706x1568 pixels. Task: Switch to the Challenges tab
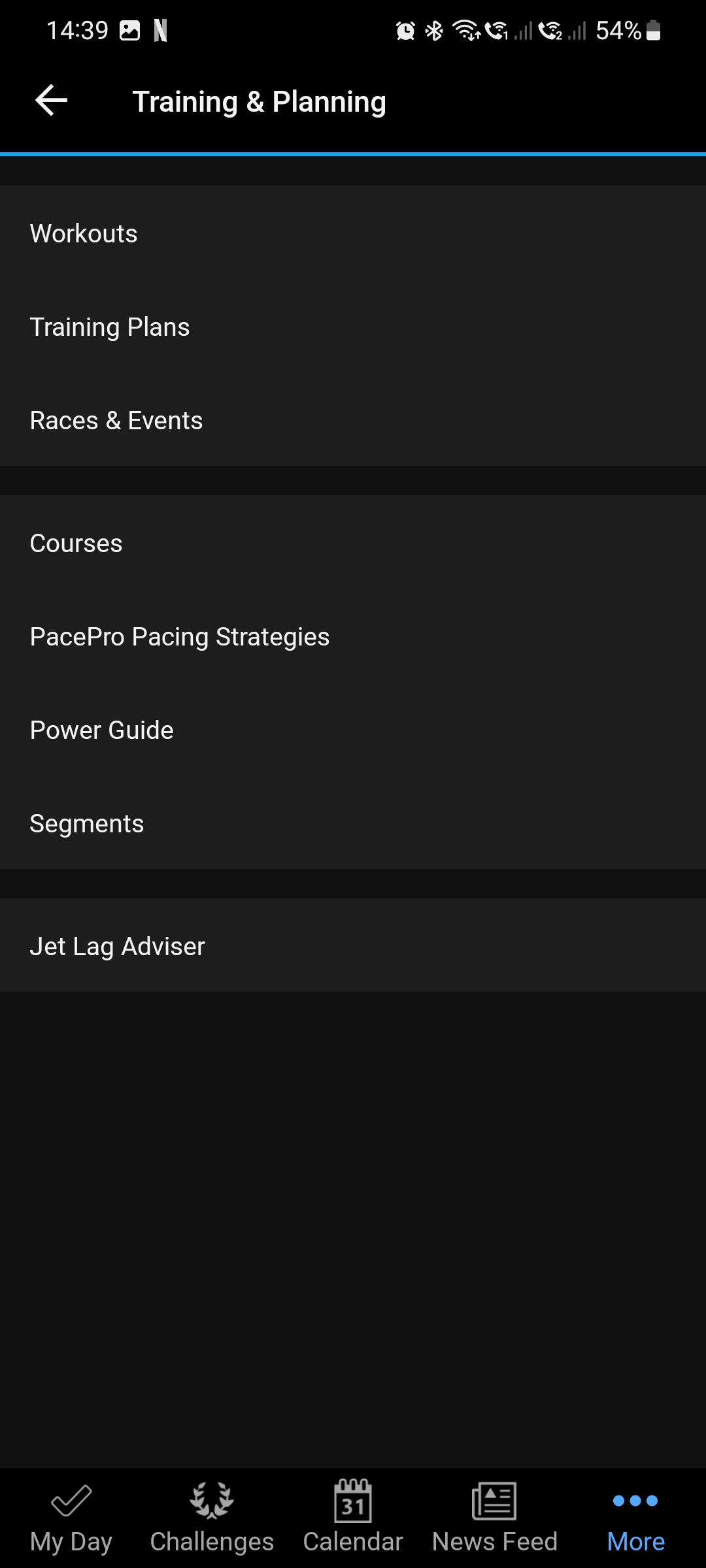click(x=212, y=1518)
